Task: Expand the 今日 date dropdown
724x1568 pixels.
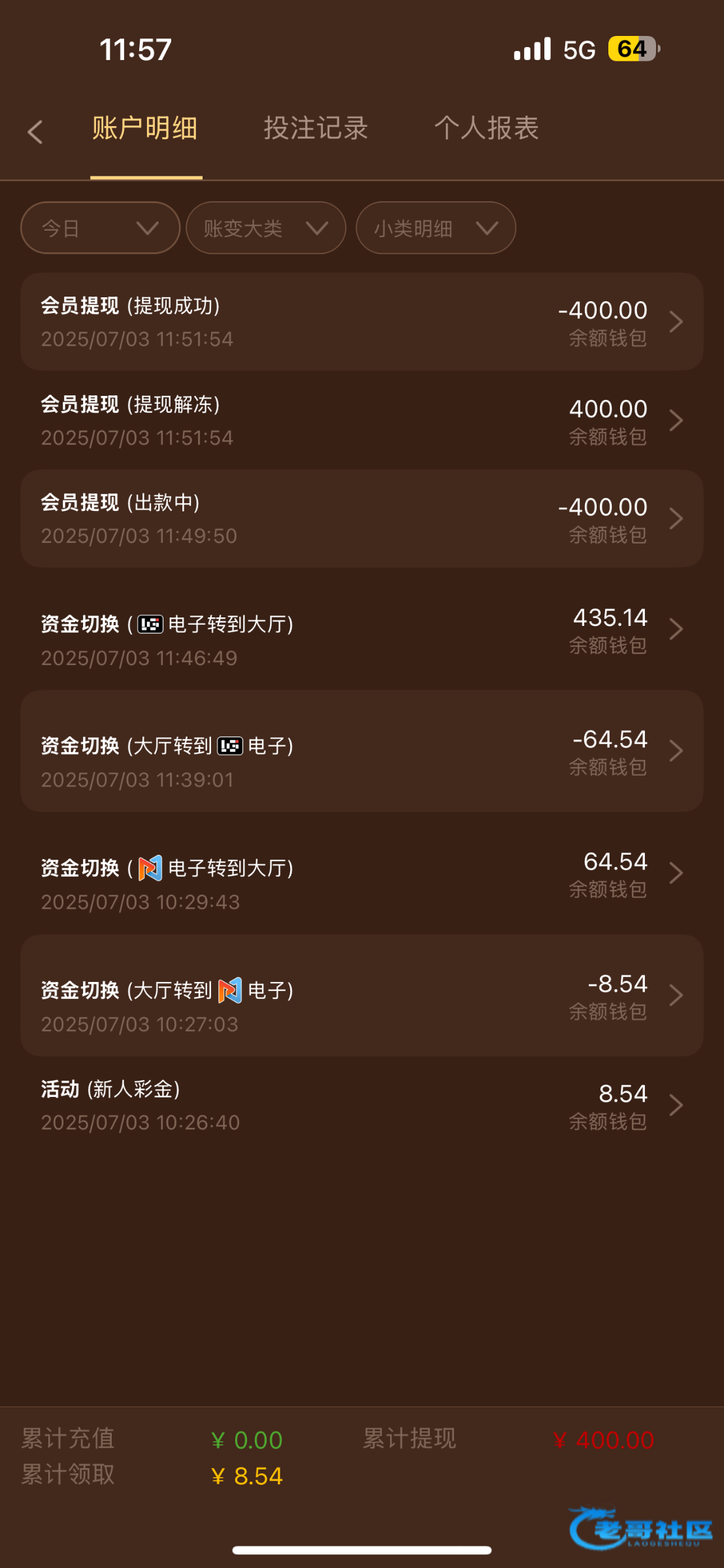Action: click(x=100, y=228)
